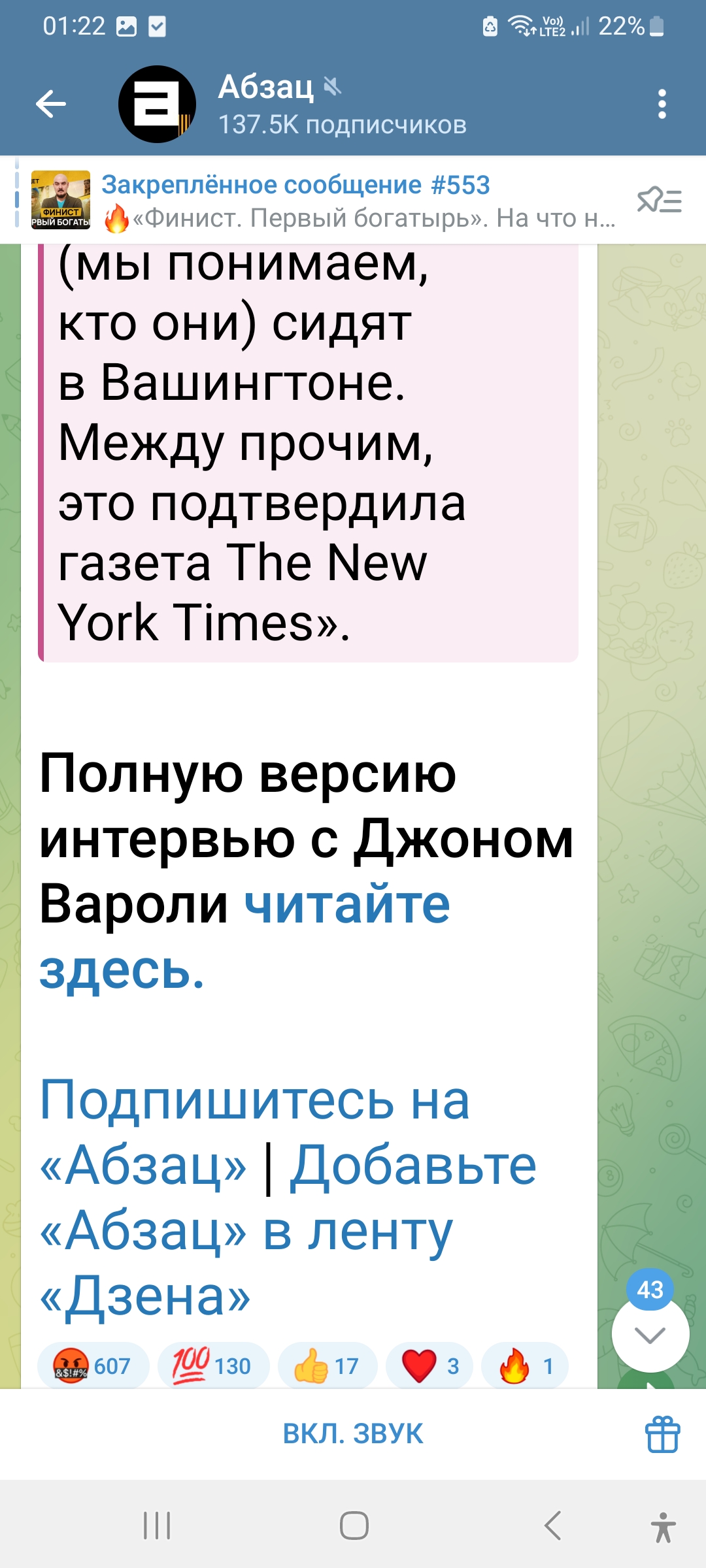Show the list of pinned messages

pyautogui.click(x=660, y=200)
